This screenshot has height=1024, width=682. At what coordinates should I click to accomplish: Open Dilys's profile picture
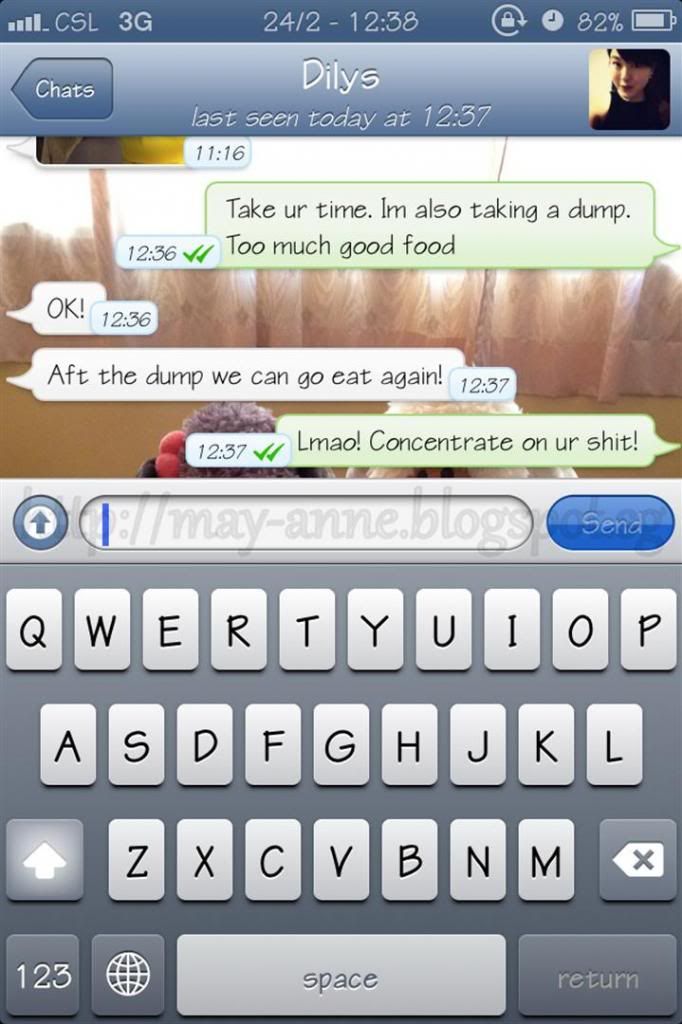click(x=629, y=89)
